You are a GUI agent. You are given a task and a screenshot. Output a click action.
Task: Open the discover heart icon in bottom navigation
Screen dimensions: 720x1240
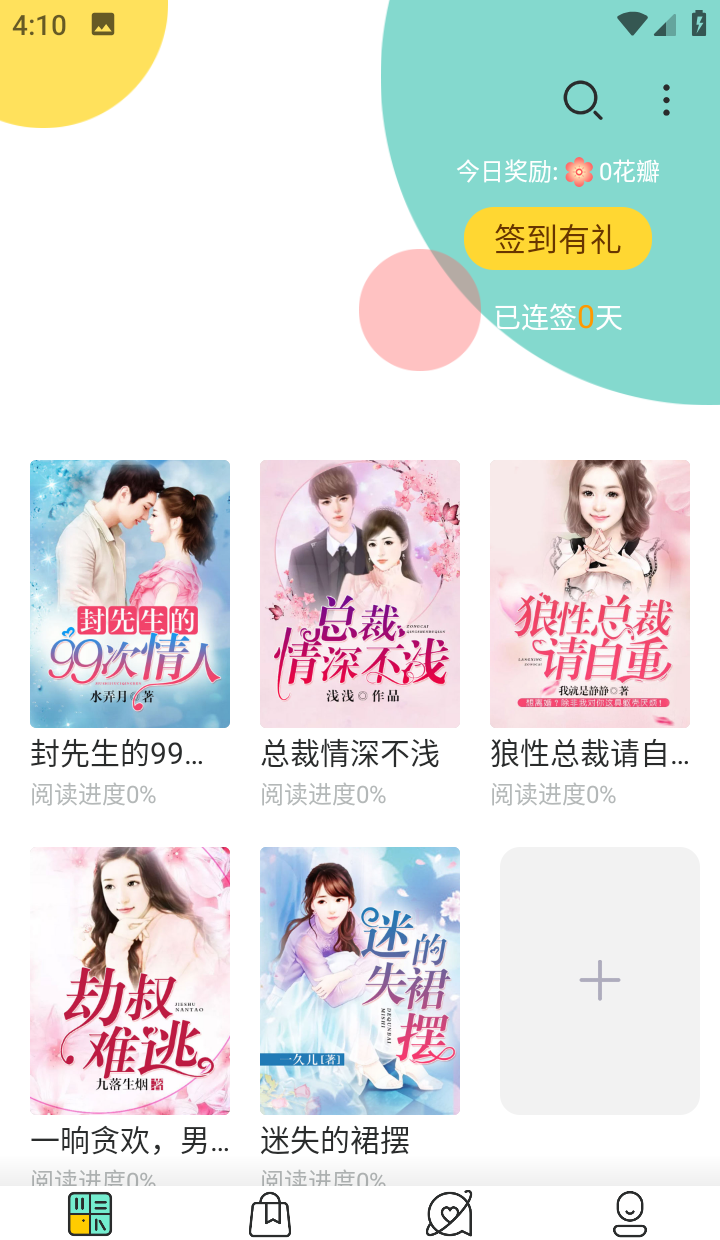(450, 1214)
